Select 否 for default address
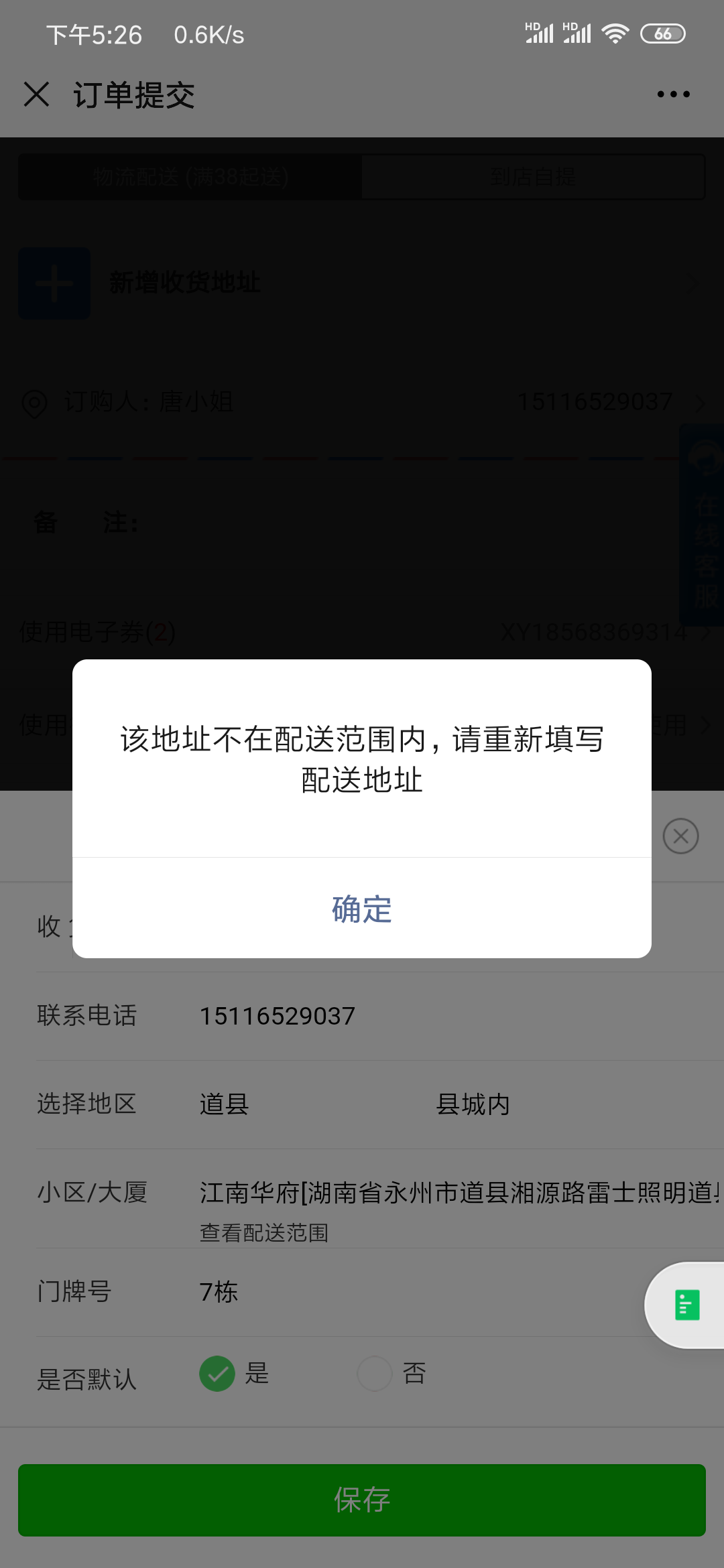The image size is (724, 1568). pyautogui.click(x=392, y=1374)
